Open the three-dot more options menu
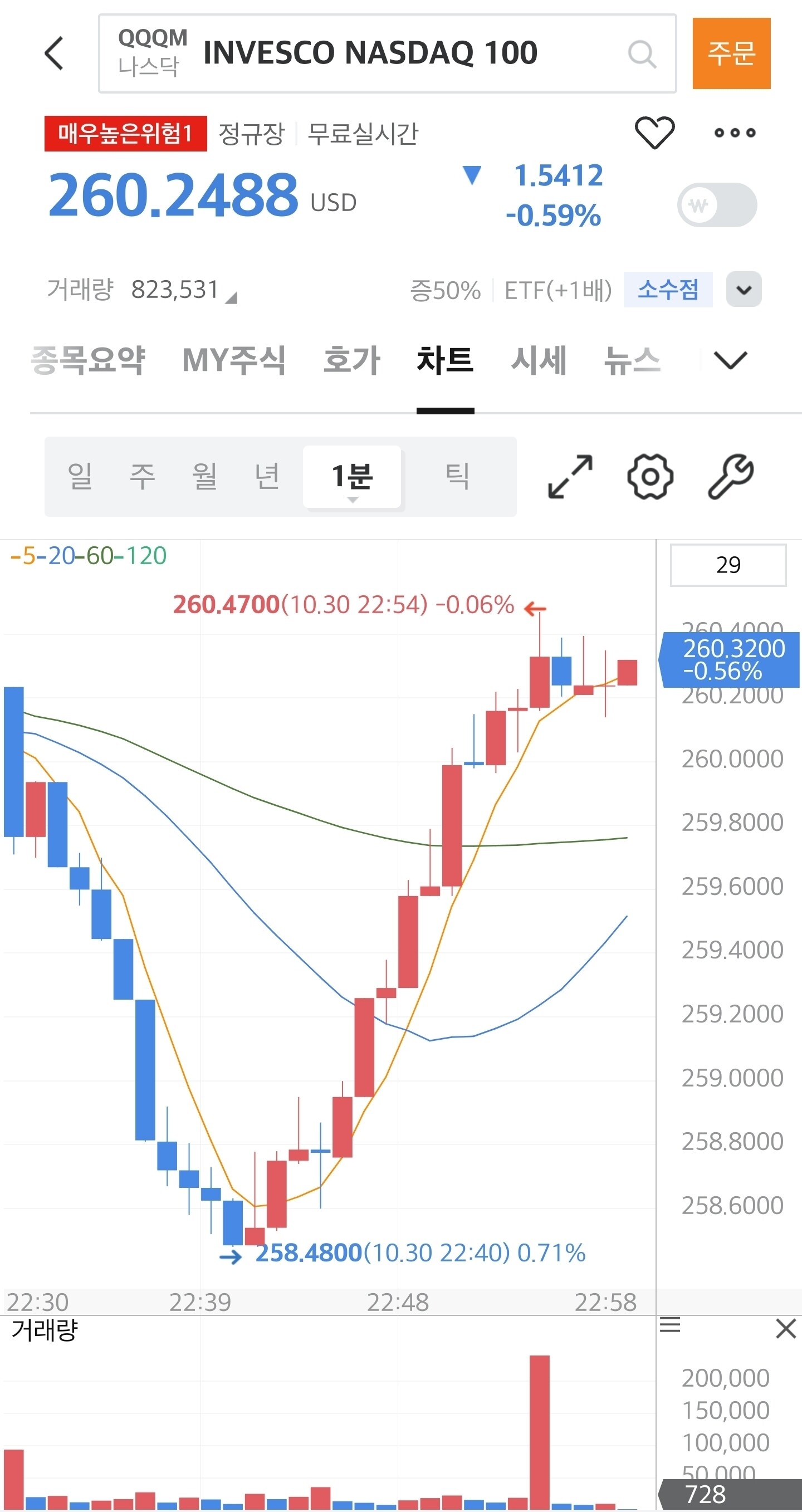The image size is (802, 1512). click(x=735, y=133)
